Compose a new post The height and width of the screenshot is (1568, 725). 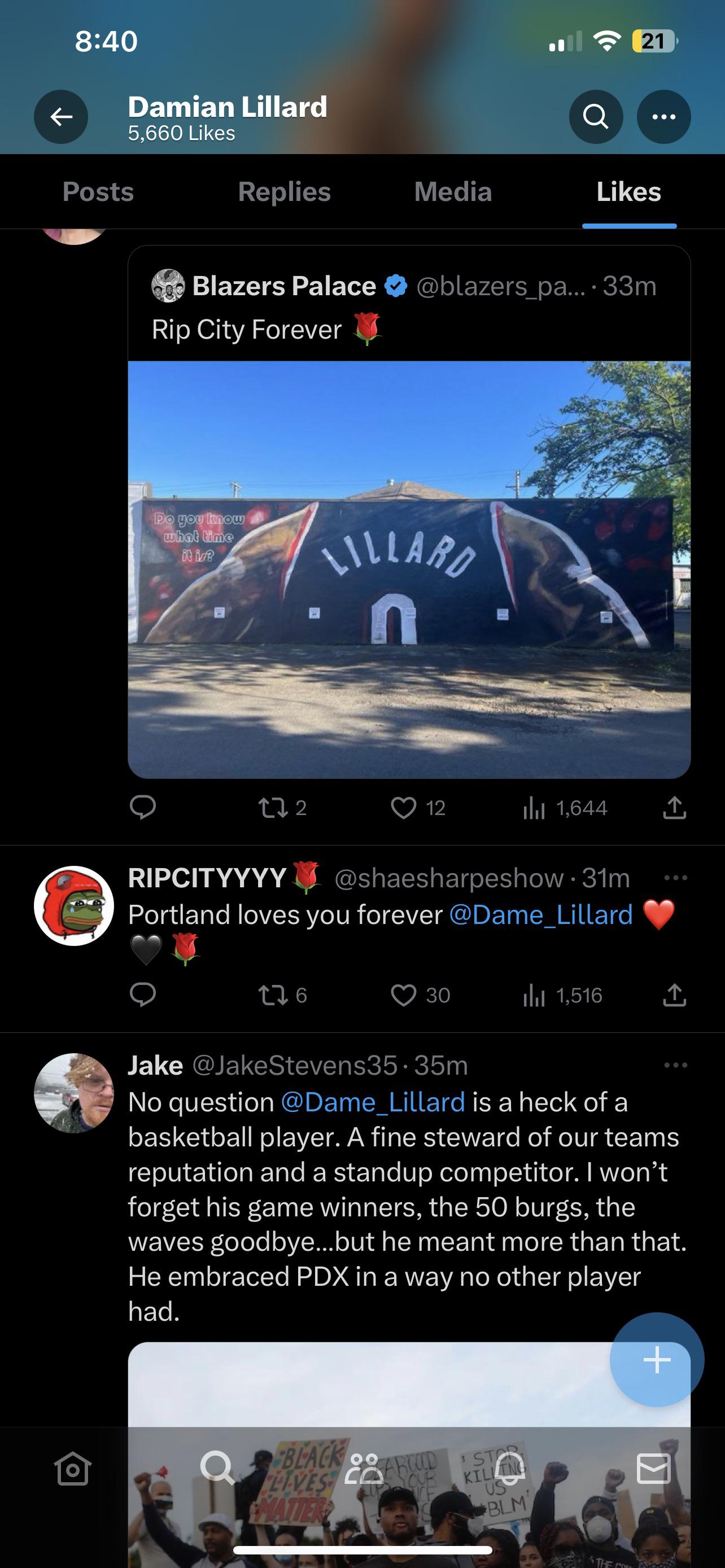(x=657, y=1359)
